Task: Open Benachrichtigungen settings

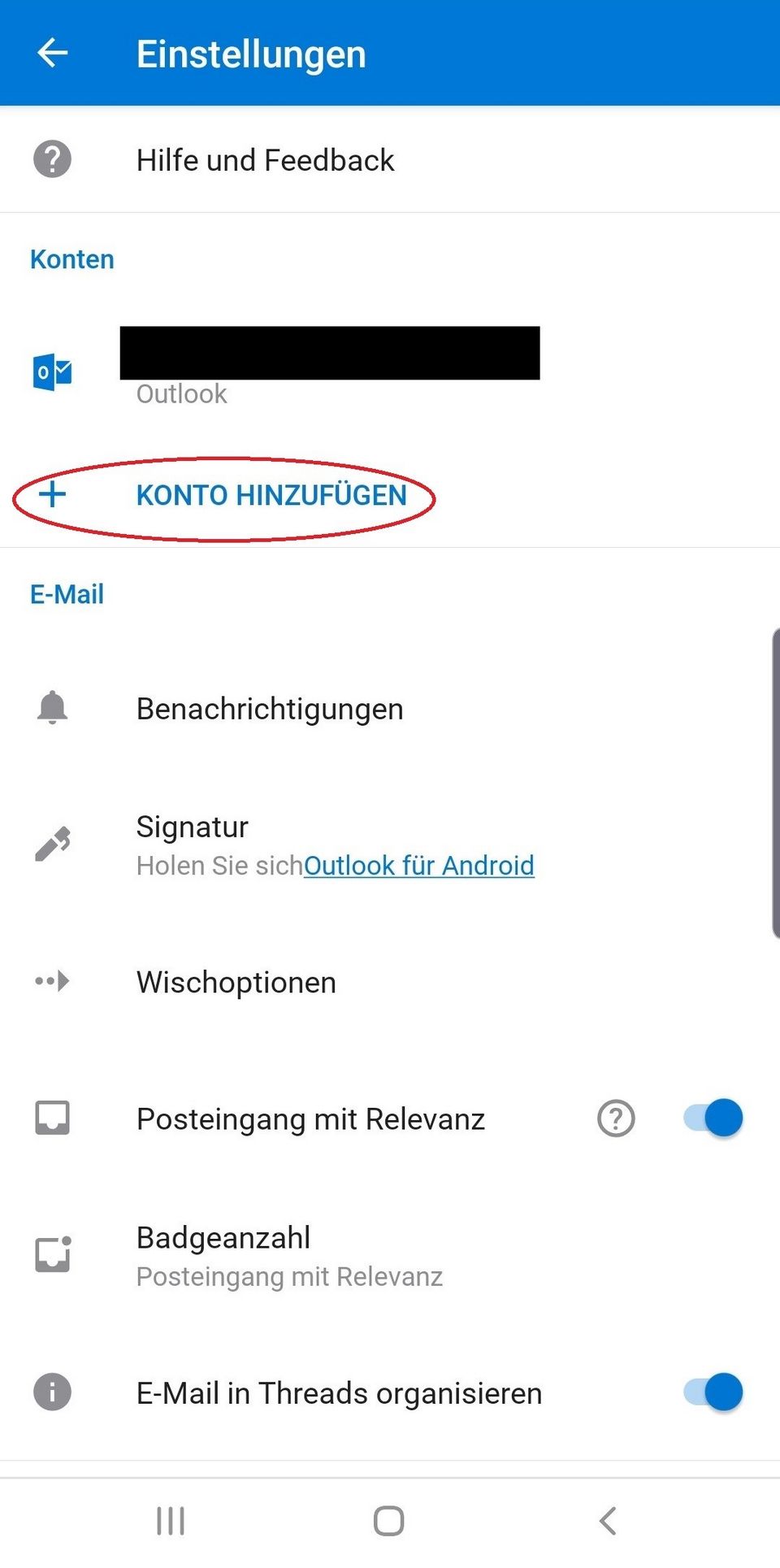Action: (269, 709)
